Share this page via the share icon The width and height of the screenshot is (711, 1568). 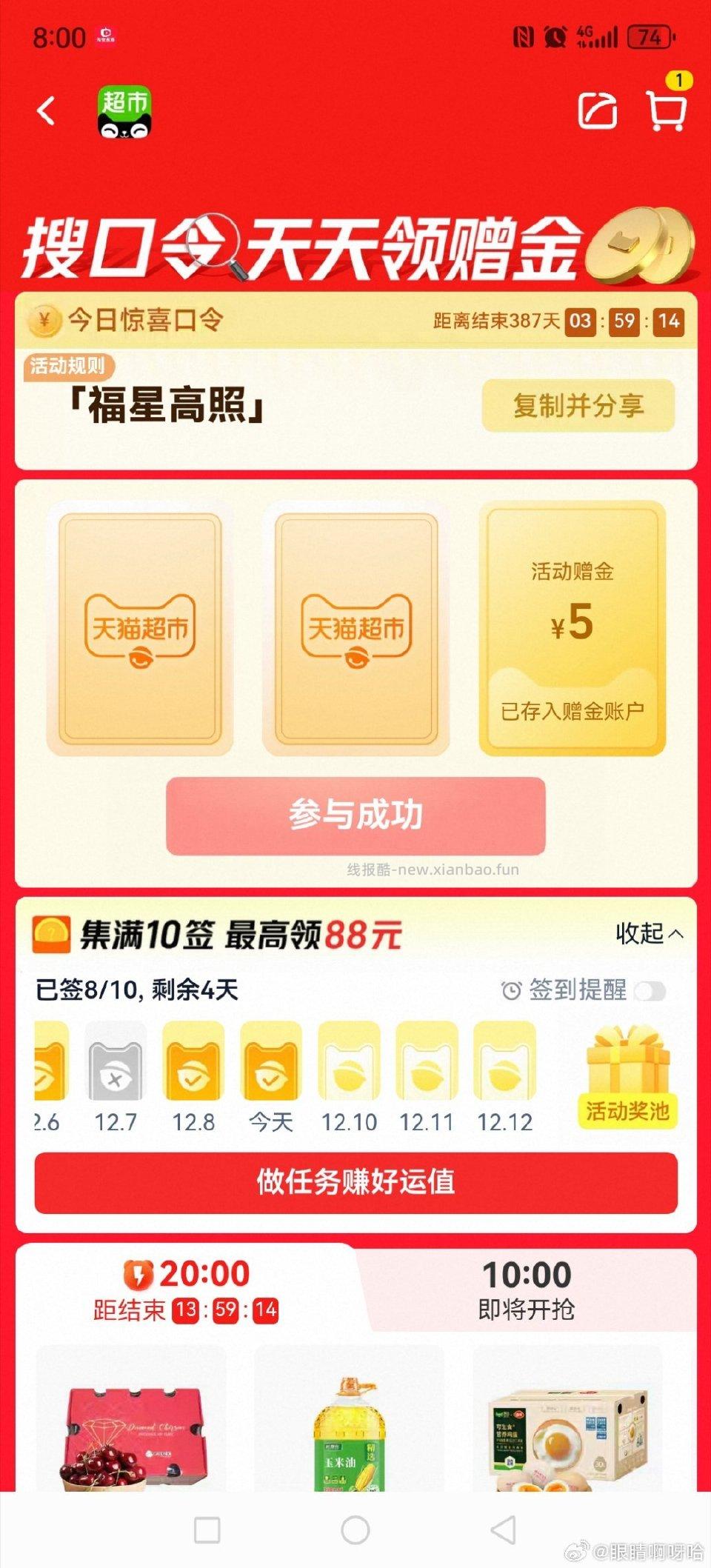[x=597, y=111]
